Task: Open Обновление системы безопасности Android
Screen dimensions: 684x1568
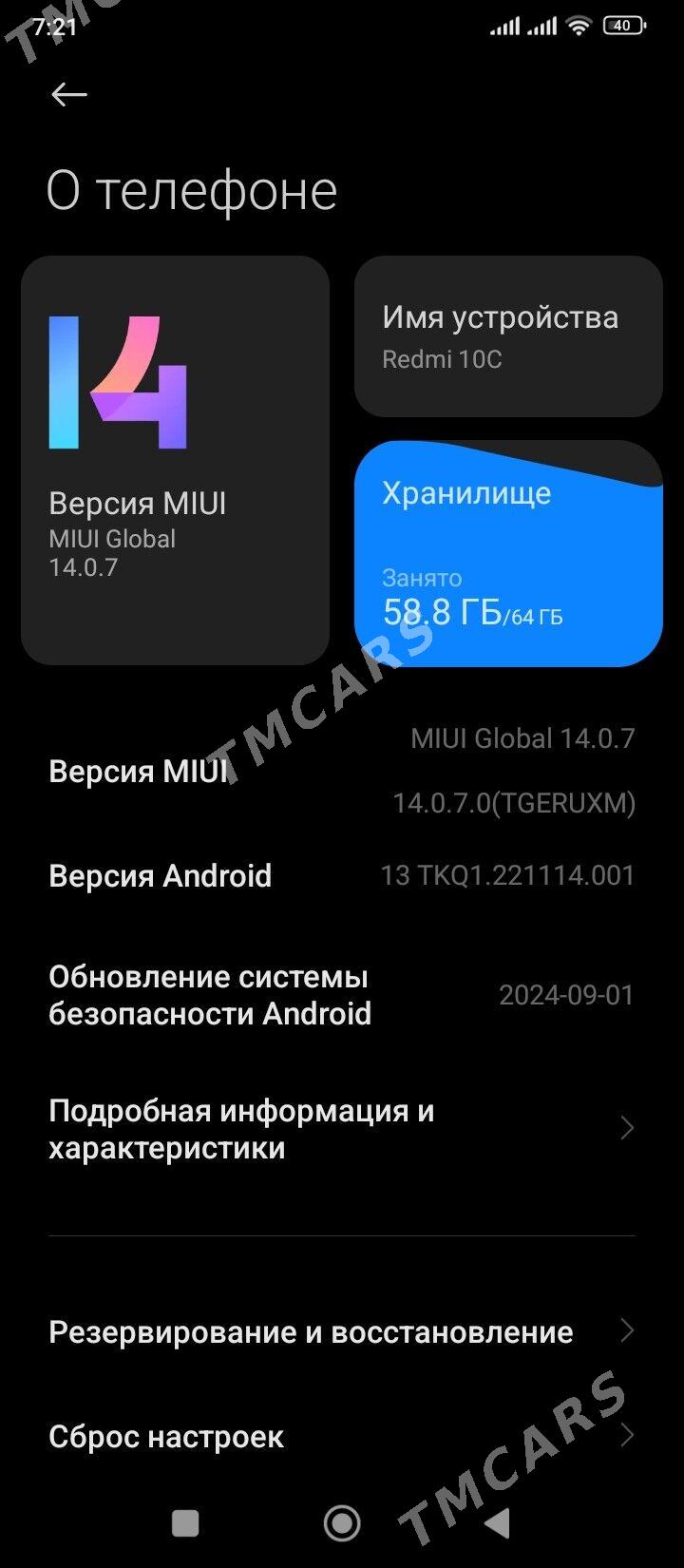Action: (x=342, y=995)
